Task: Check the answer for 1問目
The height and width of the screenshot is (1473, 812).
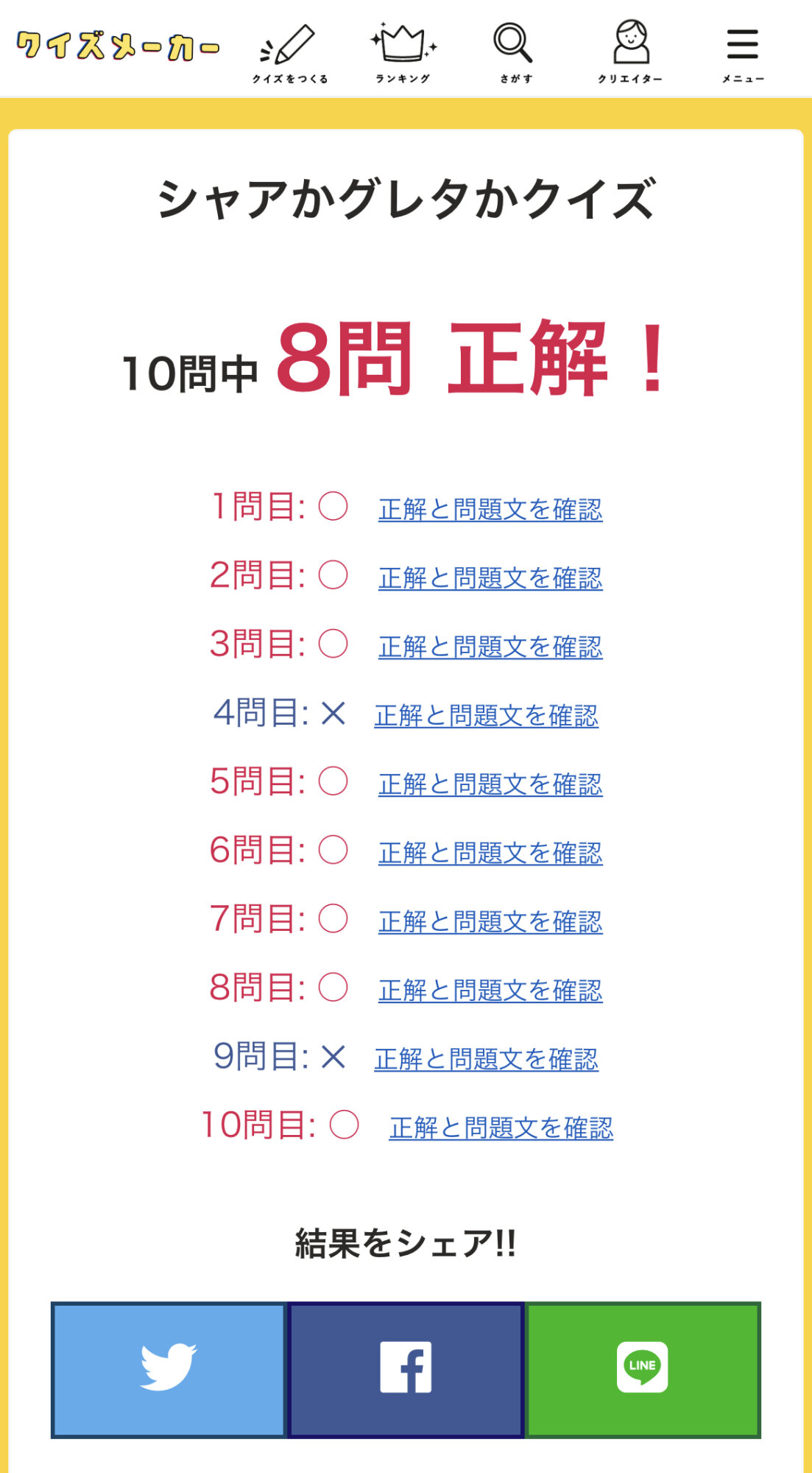Action: pyautogui.click(x=490, y=510)
